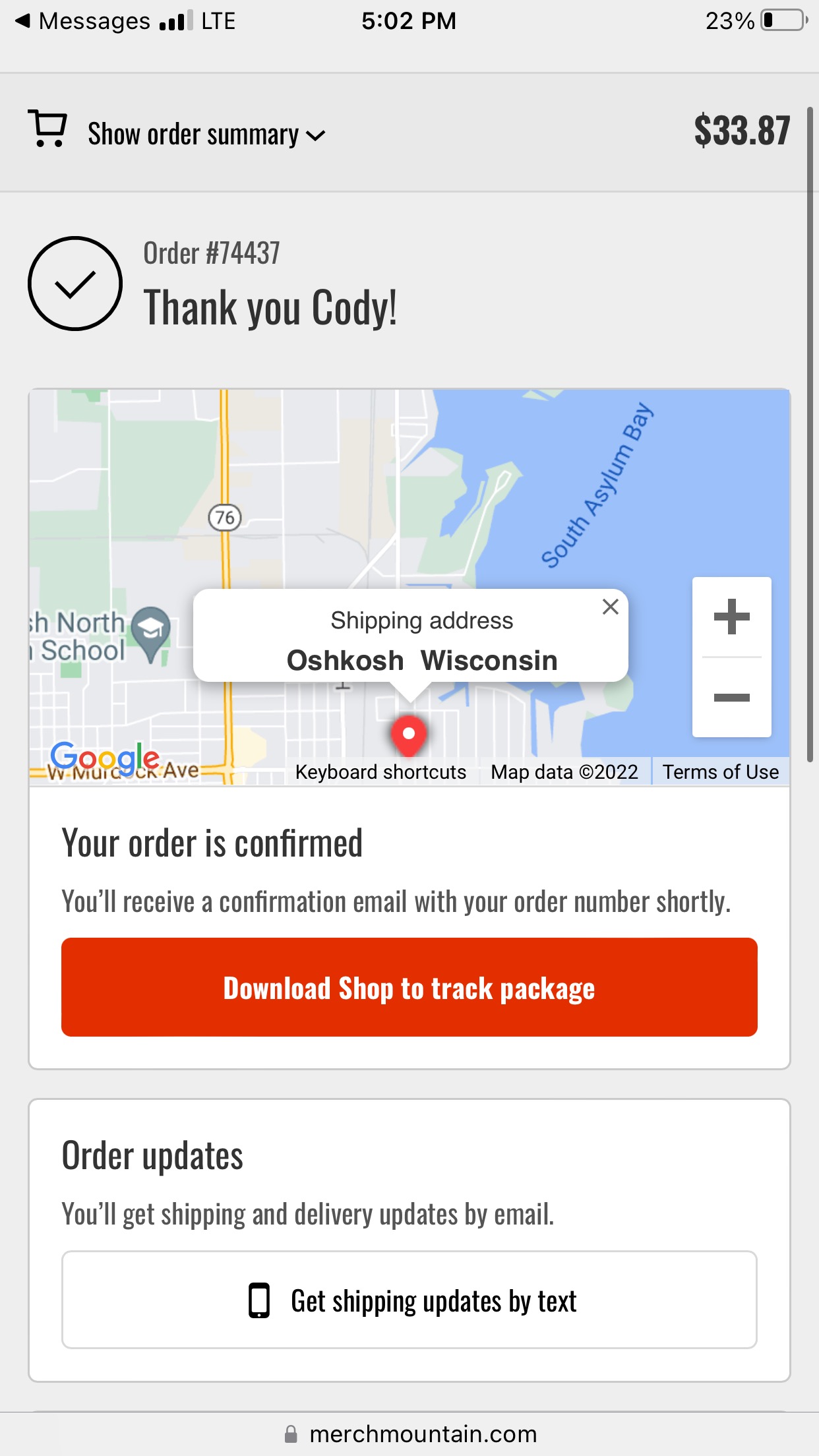Expand the Show order summary section
This screenshot has width=819, height=1456.
pyautogui.click(x=206, y=135)
